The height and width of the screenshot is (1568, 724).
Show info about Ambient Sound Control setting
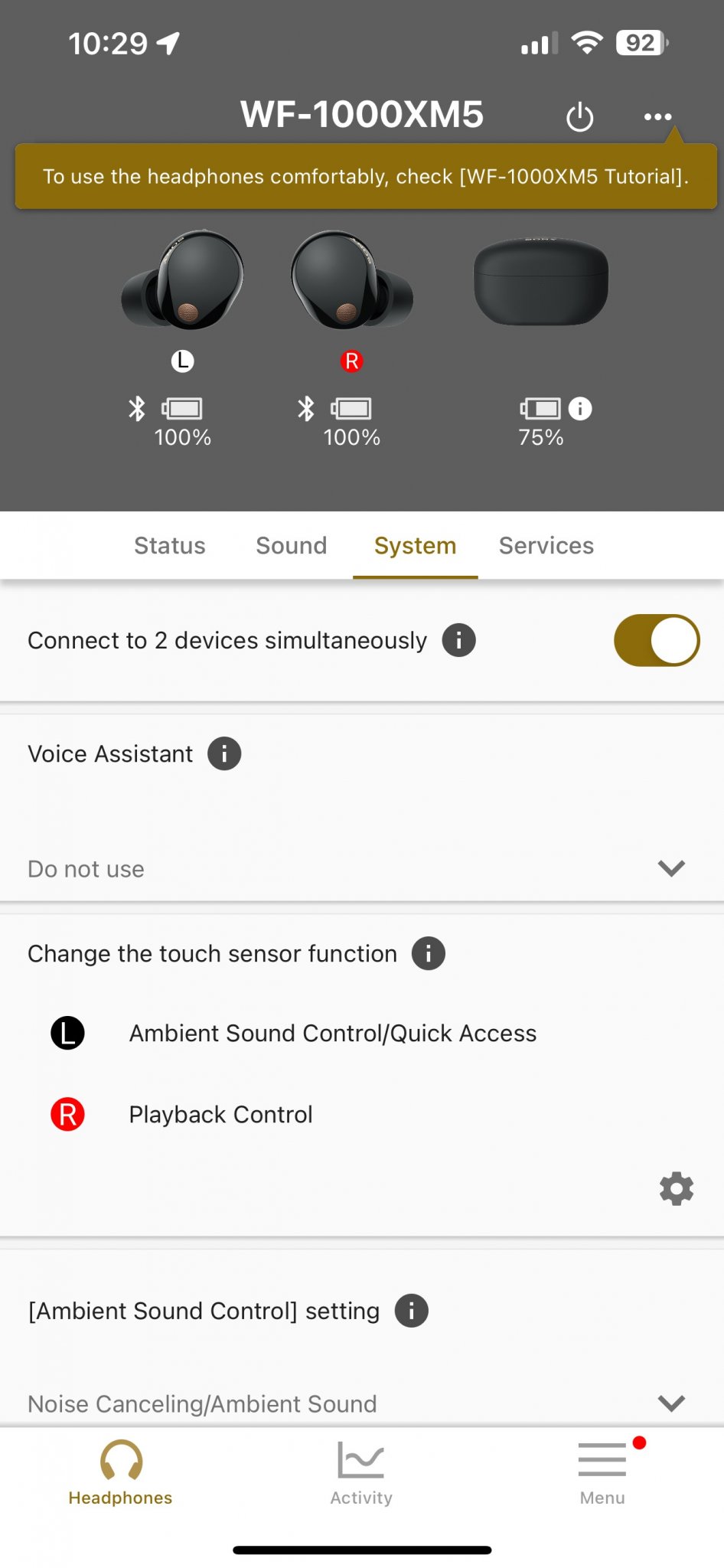coord(412,1311)
